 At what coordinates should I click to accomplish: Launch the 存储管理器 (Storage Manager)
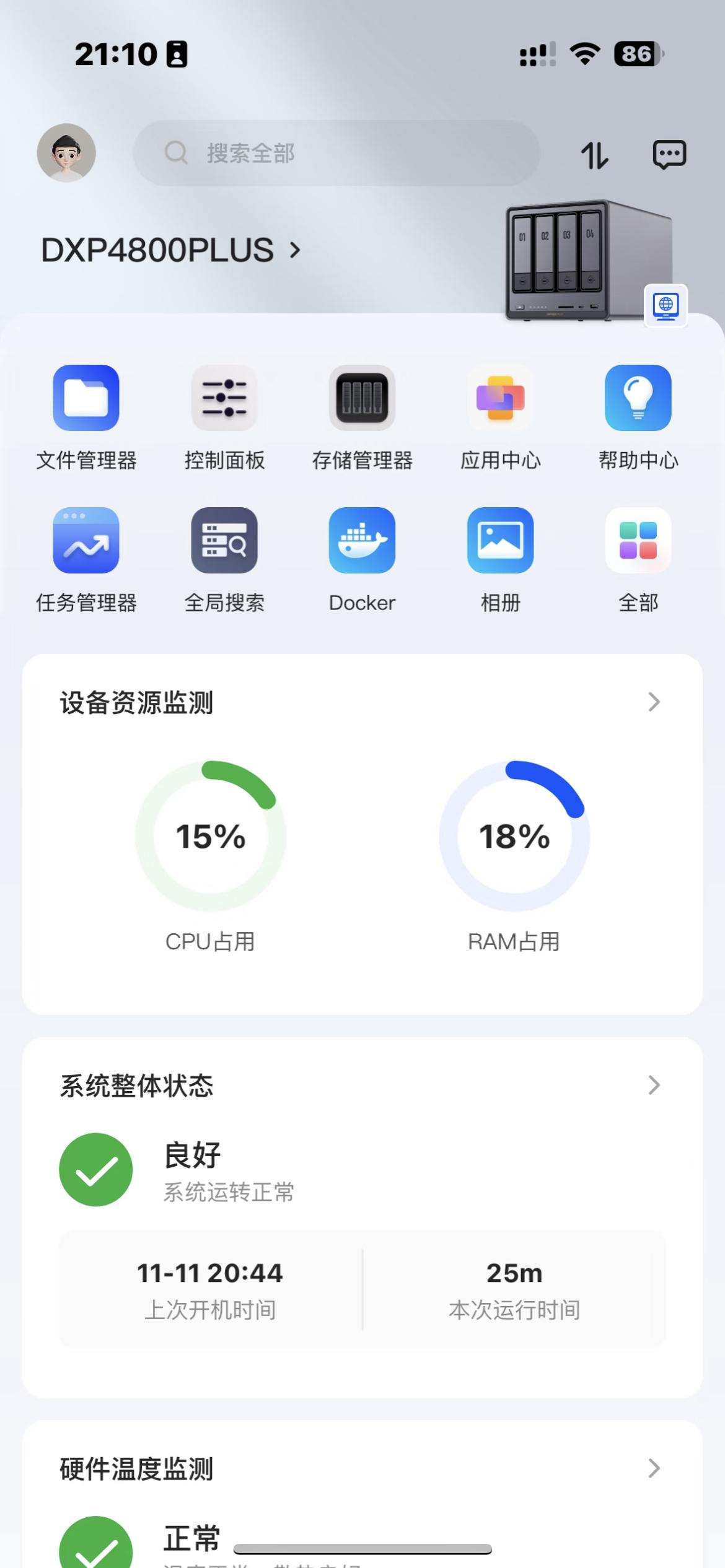[362, 398]
